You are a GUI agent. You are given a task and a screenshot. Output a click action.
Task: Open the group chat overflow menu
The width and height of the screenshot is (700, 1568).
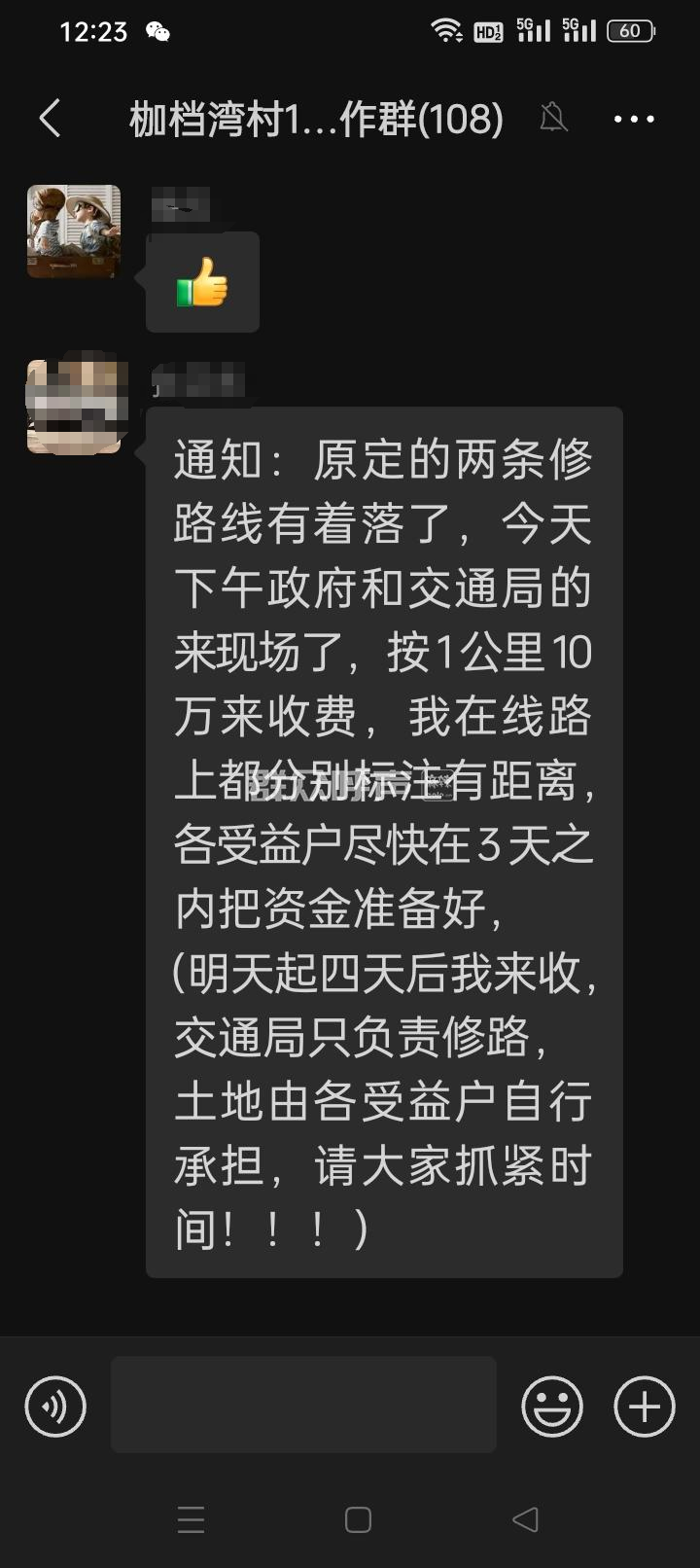(634, 119)
